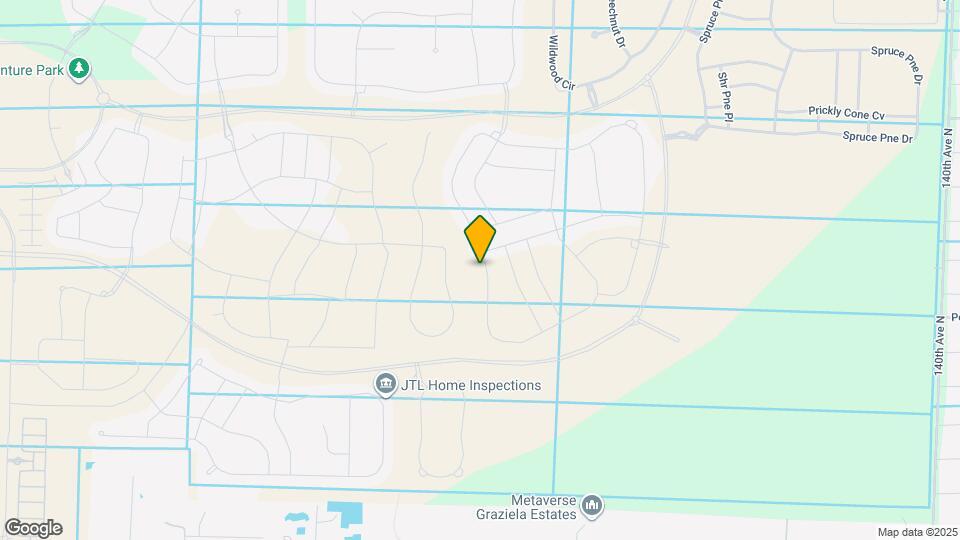Viewport: 960px width, 540px height.
Task: Select the Metaverse Graziela Estates pin
Action: click(x=592, y=507)
